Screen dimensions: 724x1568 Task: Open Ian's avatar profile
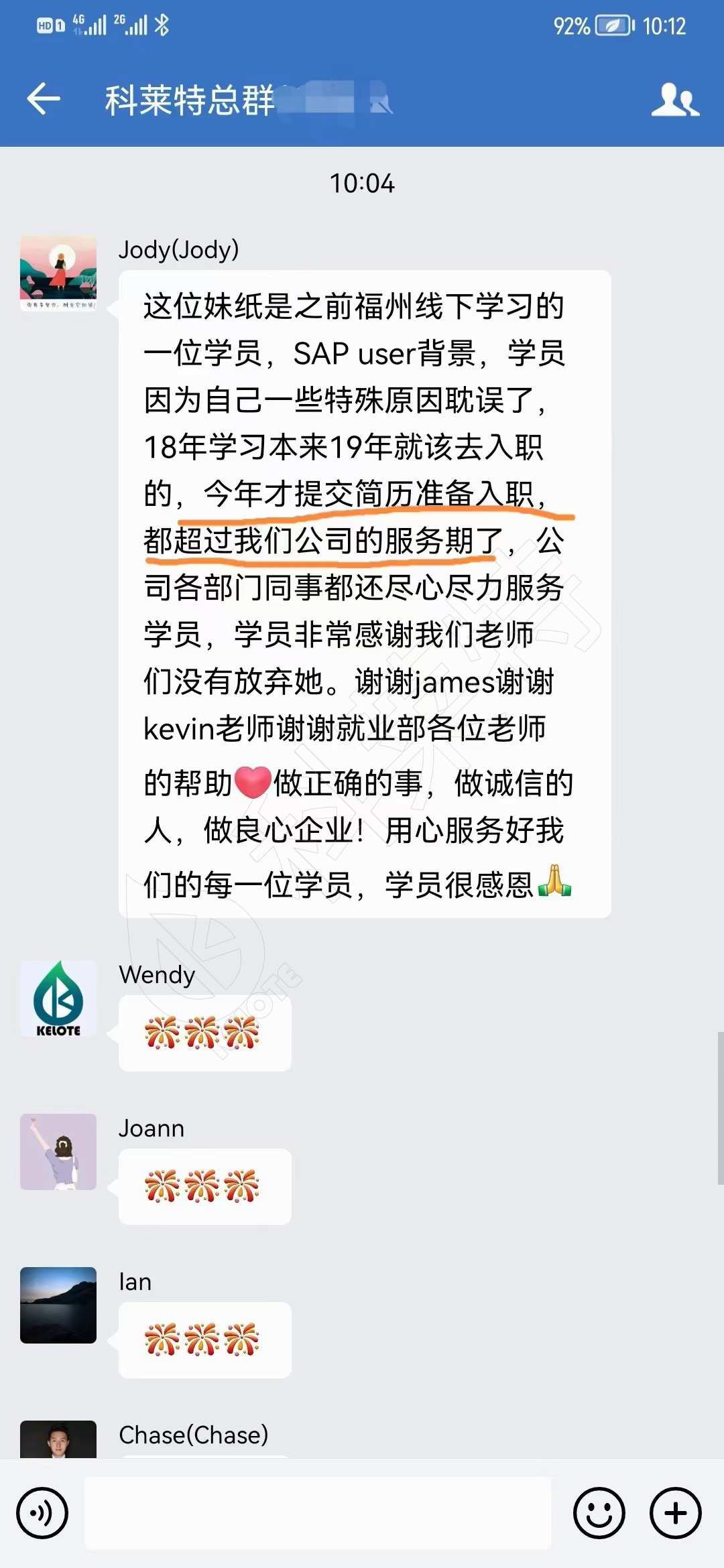[58, 1305]
